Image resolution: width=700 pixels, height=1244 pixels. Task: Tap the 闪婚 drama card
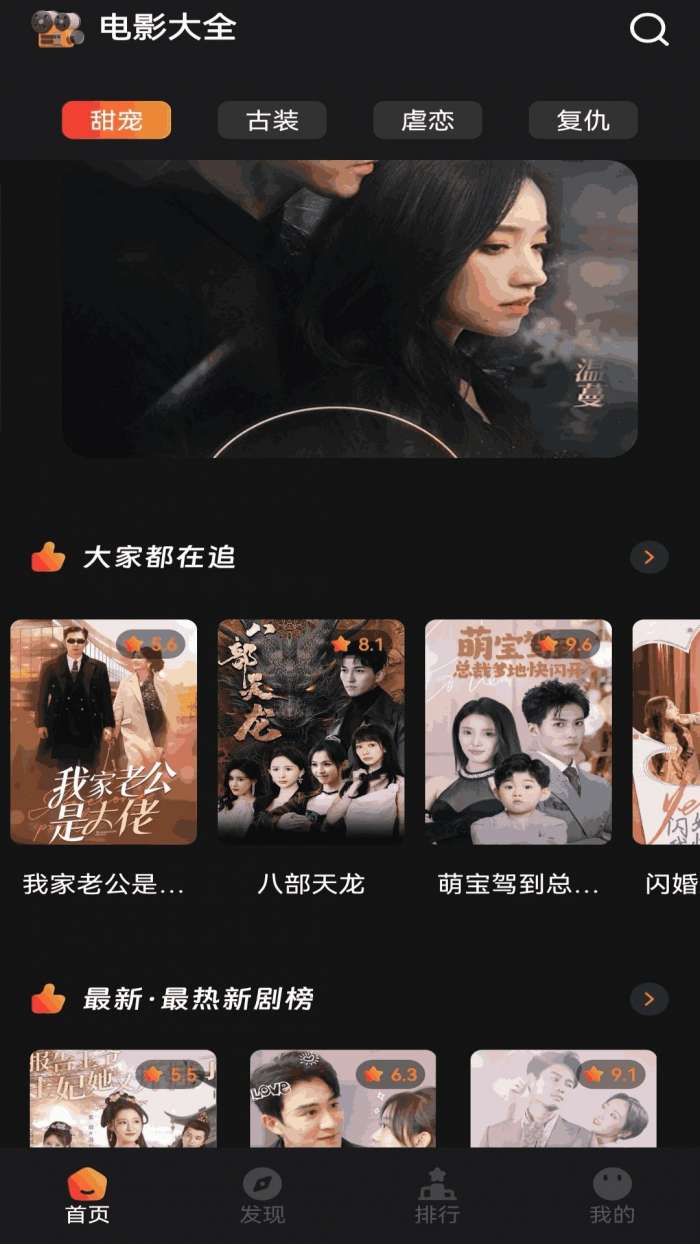point(667,732)
